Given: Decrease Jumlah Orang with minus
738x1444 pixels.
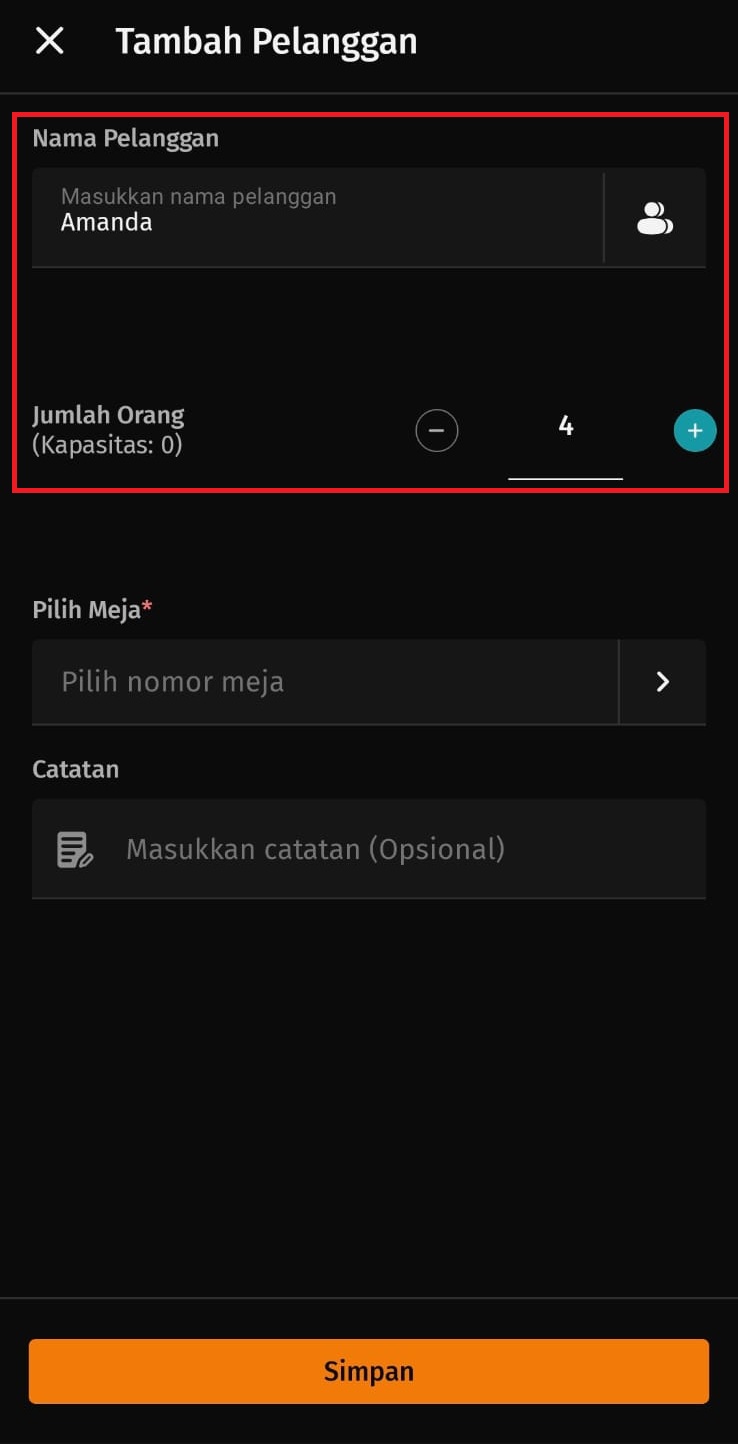Looking at the screenshot, I should pyautogui.click(x=437, y=431).
